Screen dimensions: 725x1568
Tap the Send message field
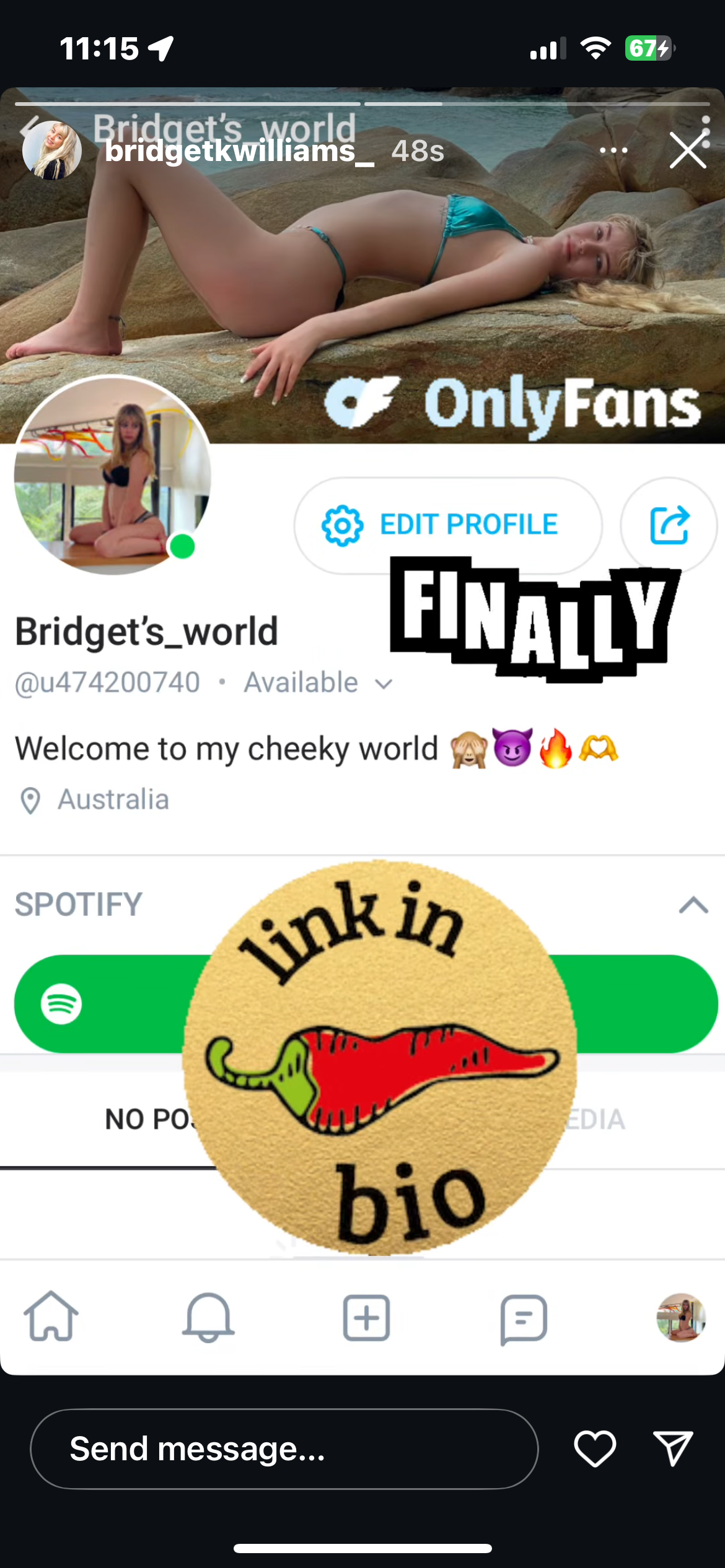(x=284, y=1449)
